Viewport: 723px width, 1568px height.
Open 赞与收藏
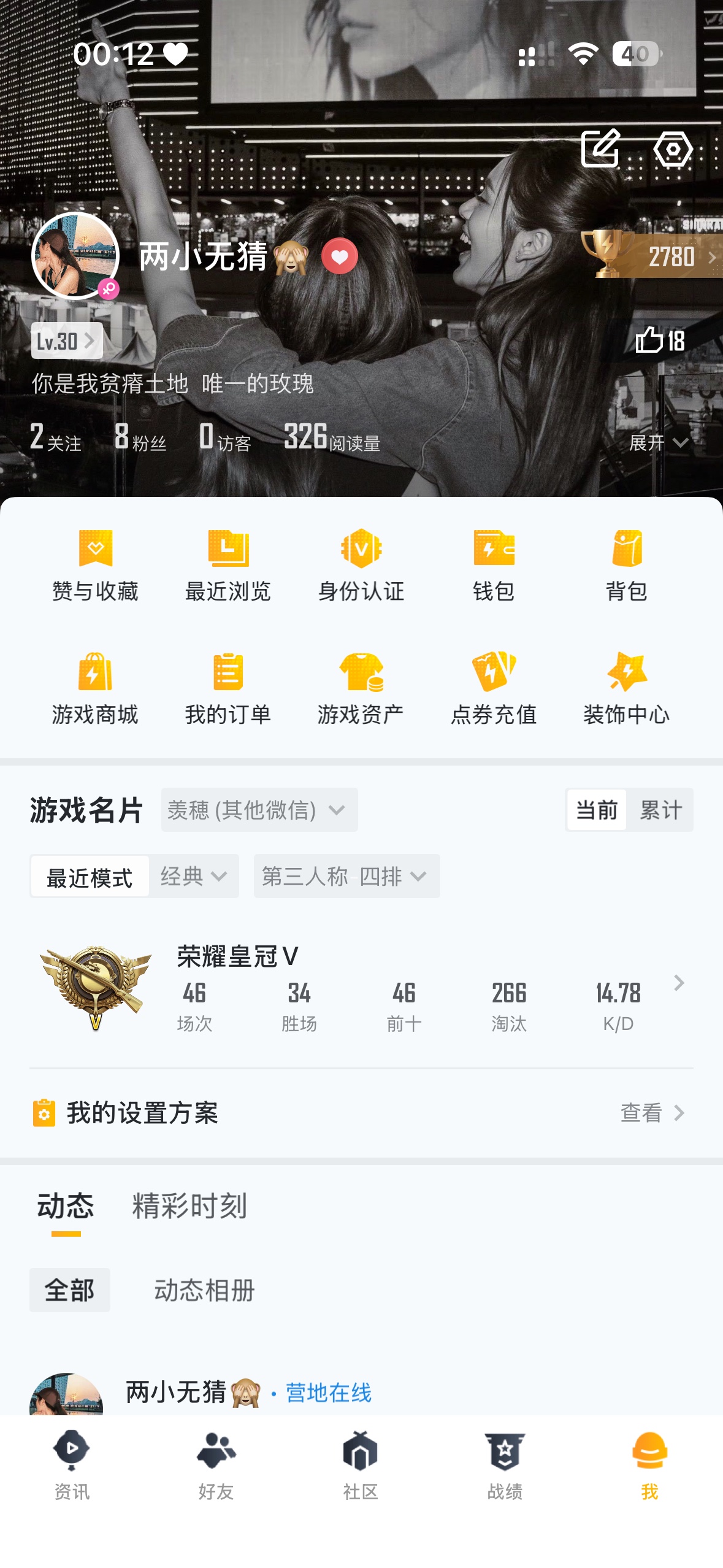click(x=95, y=566)
